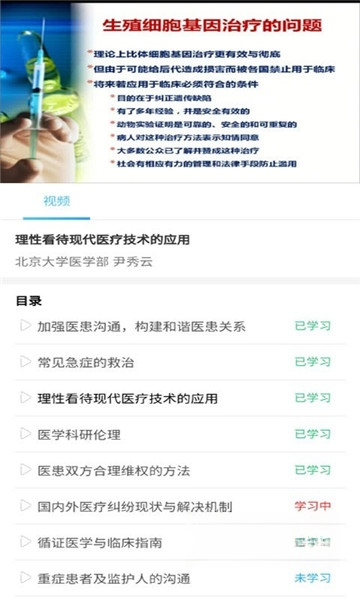Screen dimensions: 360x600
Task: Open lesson 医患双方合理维权的方法
Action: point(180,470)
